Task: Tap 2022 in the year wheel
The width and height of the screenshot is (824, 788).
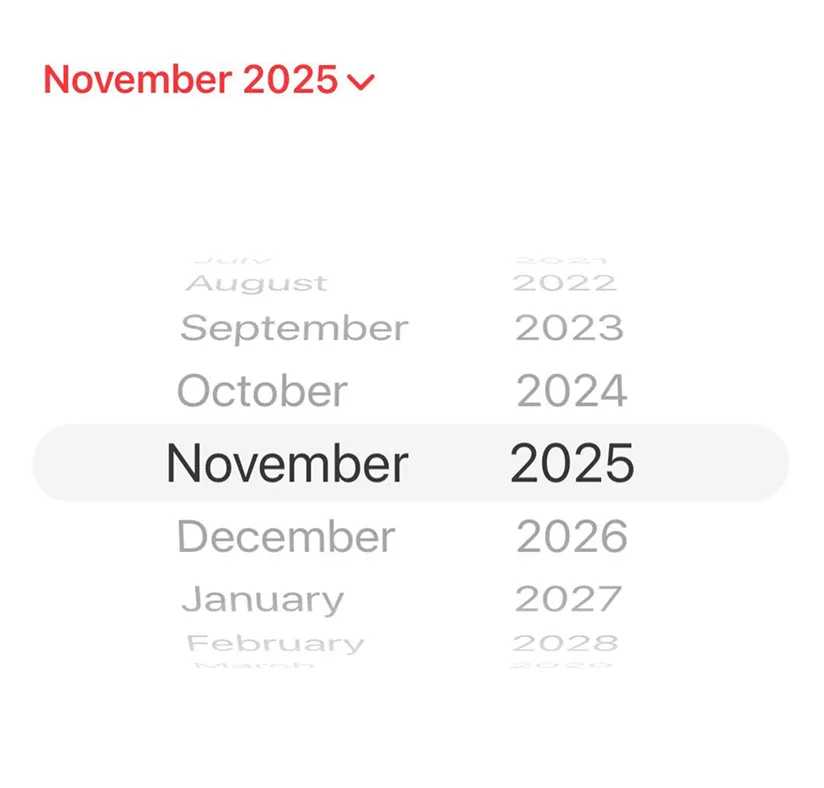Action: (x=565, y=283)
